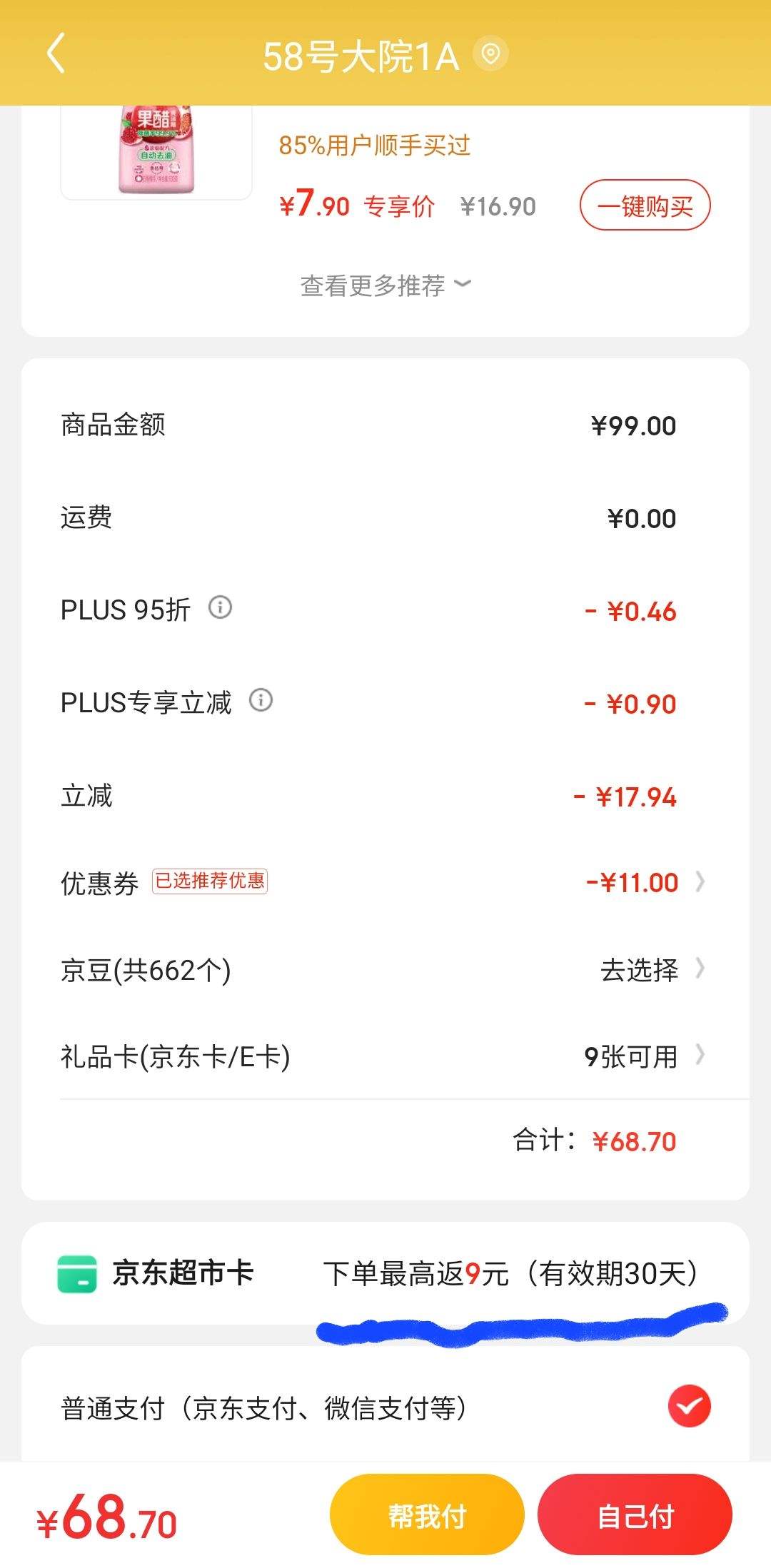771x1568 pixels.
Task: Tap 一键购买 for the fruit vinegar item
Action: click(645, 206)
